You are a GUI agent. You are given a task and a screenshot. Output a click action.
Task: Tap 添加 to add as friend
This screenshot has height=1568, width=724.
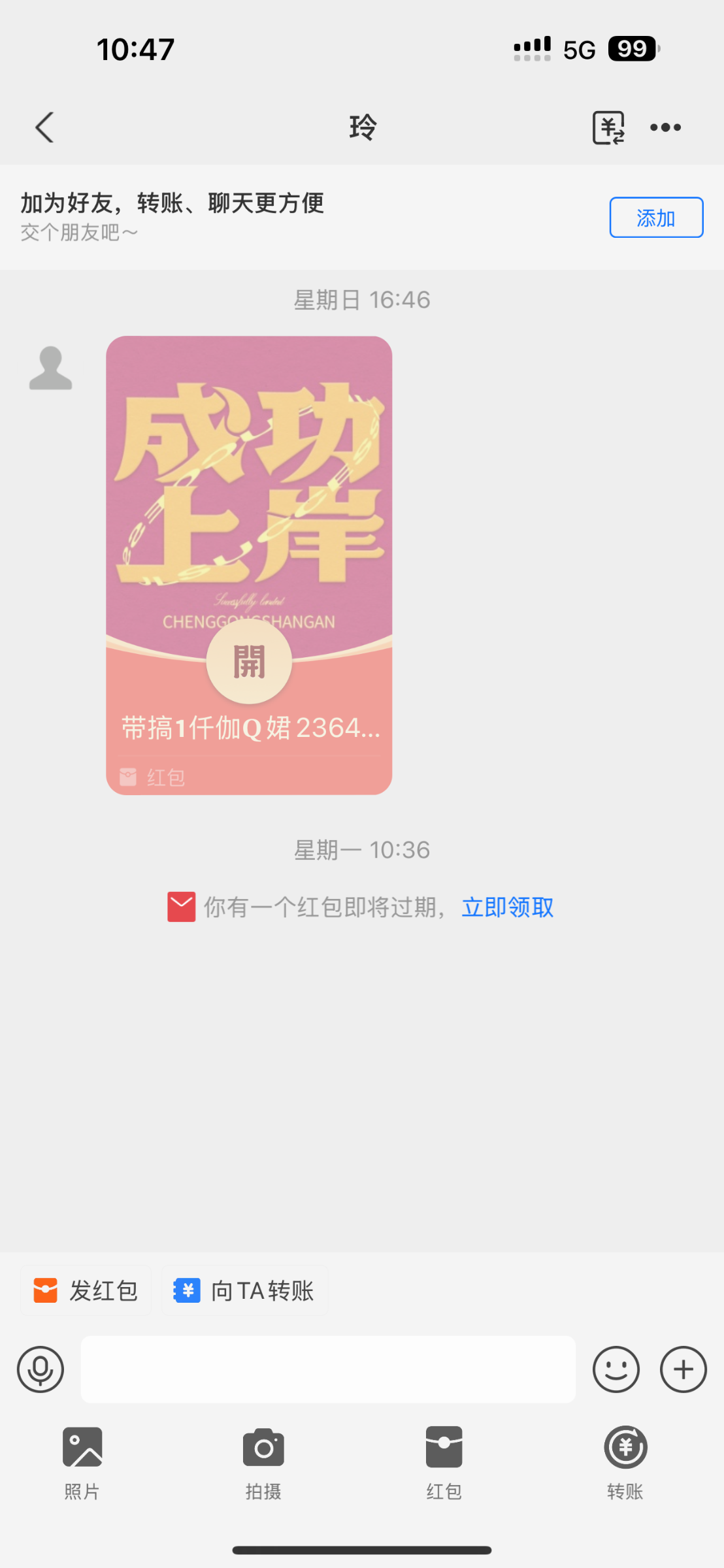655,218
